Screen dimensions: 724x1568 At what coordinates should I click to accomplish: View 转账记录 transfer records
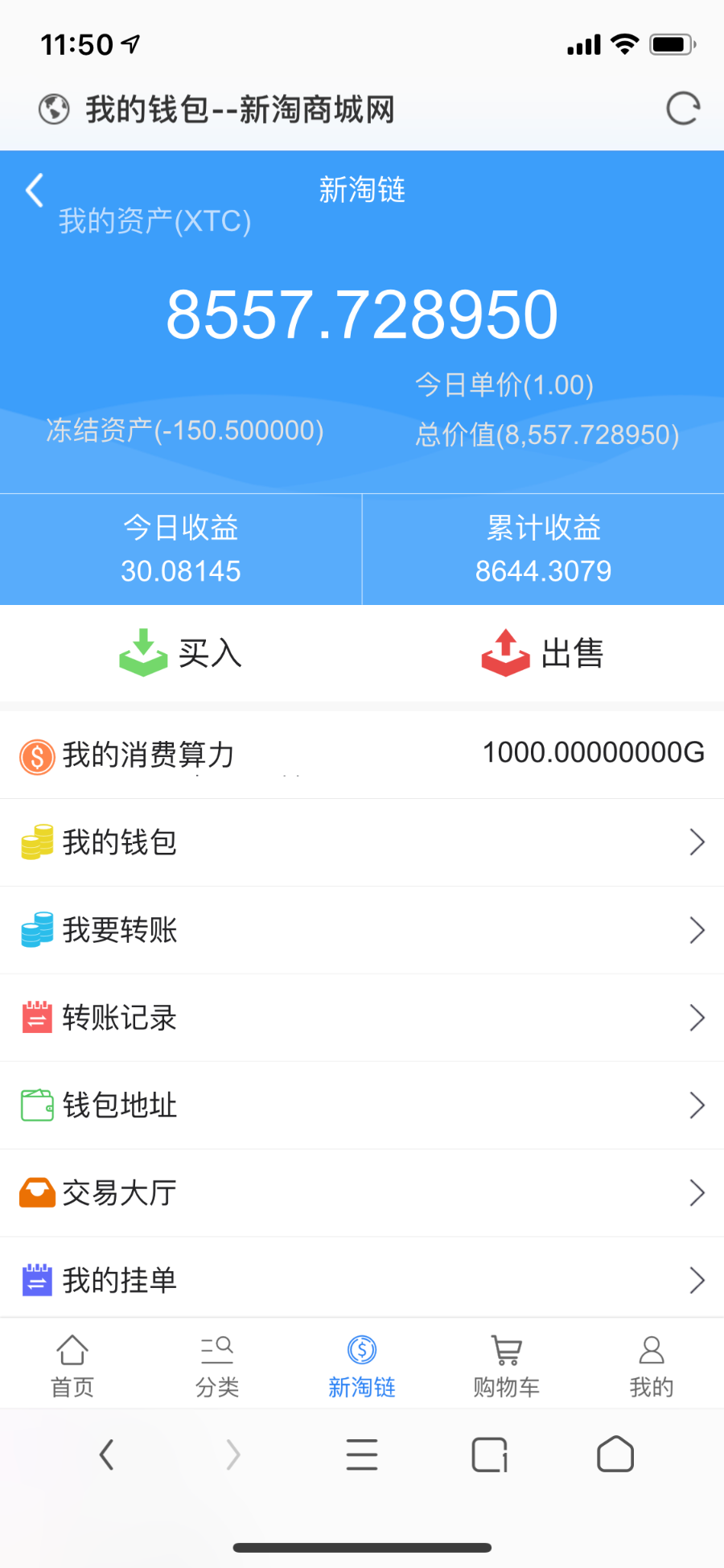click(x=362, y=1018)
